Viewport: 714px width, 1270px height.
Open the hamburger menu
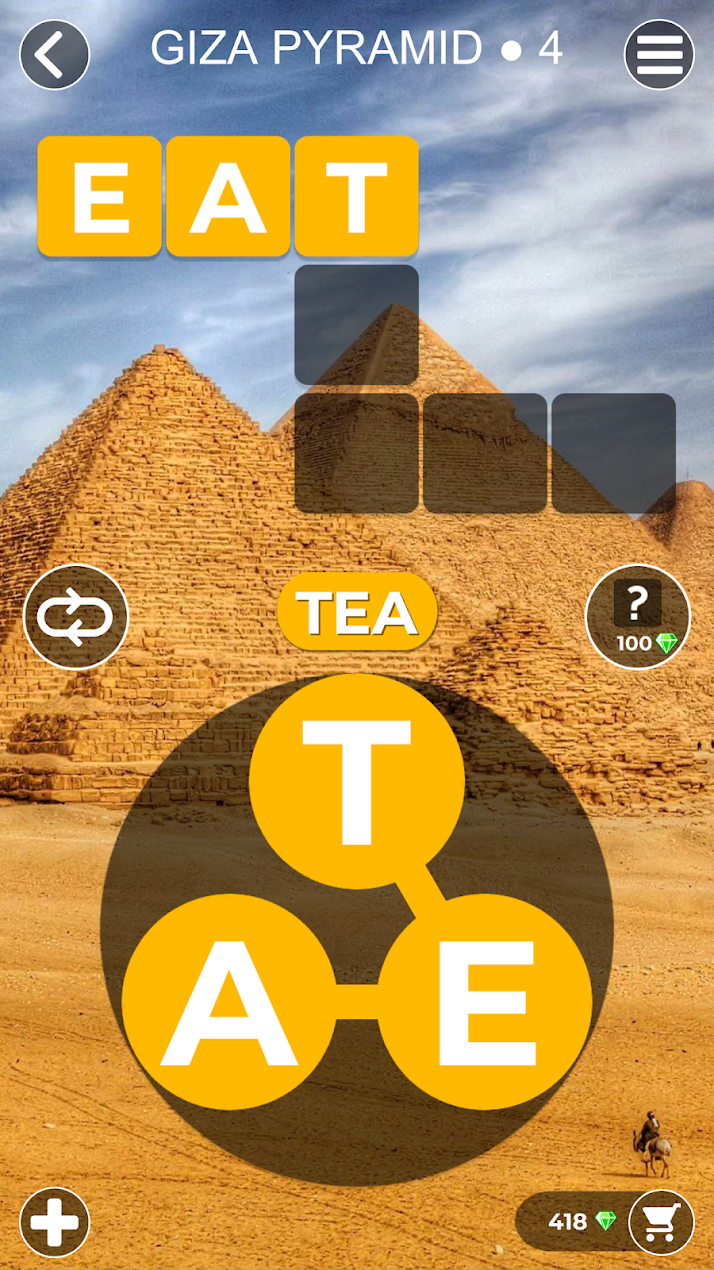click(x=659, y=54)
